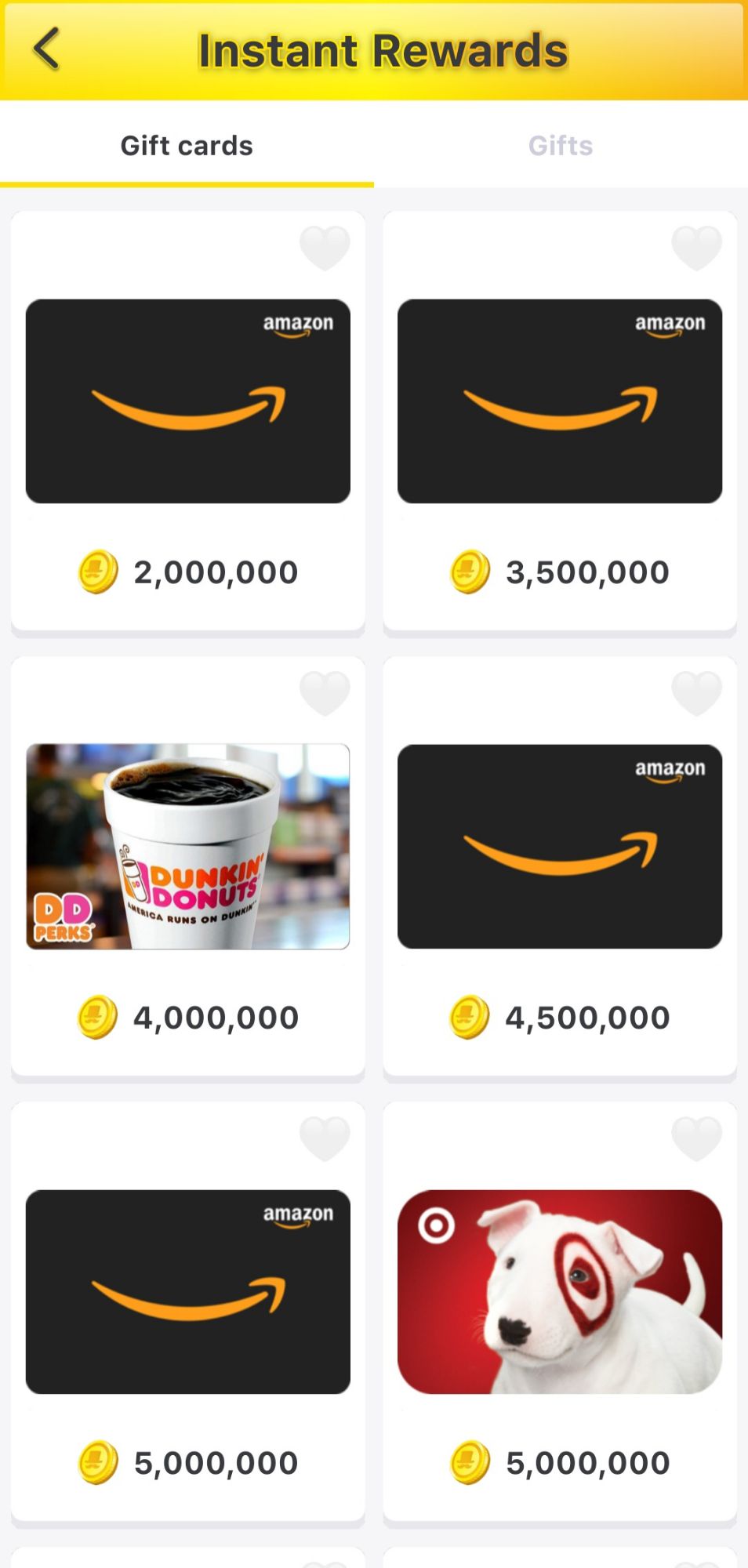Select the Gift cards tab

point(187,146)
